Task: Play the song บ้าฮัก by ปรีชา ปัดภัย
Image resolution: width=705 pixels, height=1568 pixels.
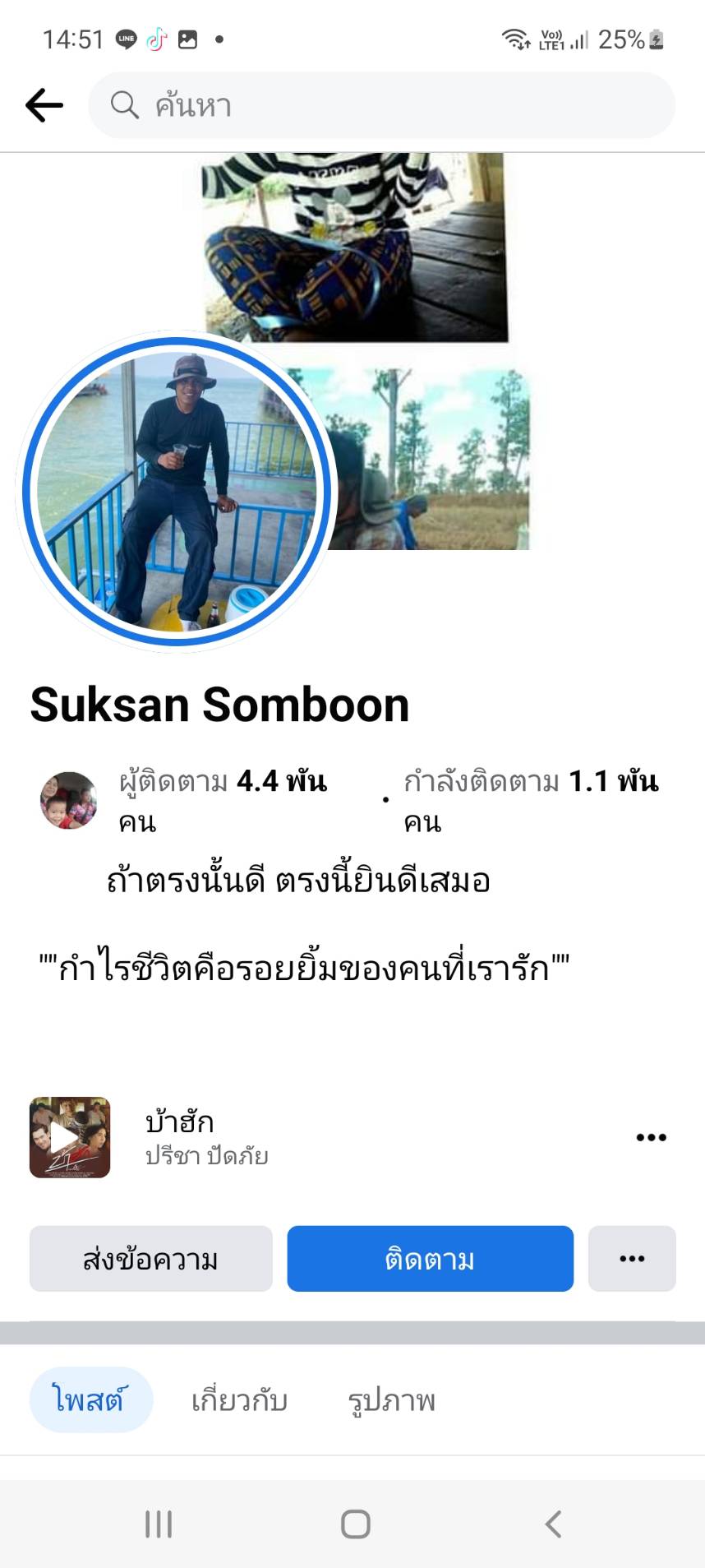Action: pos(70,1137)
